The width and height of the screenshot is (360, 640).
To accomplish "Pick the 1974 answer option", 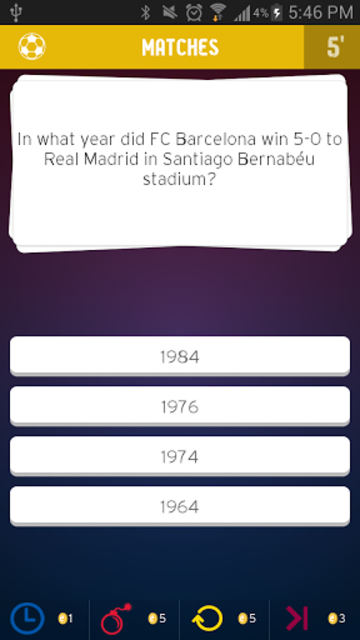I will click(180, 456).
